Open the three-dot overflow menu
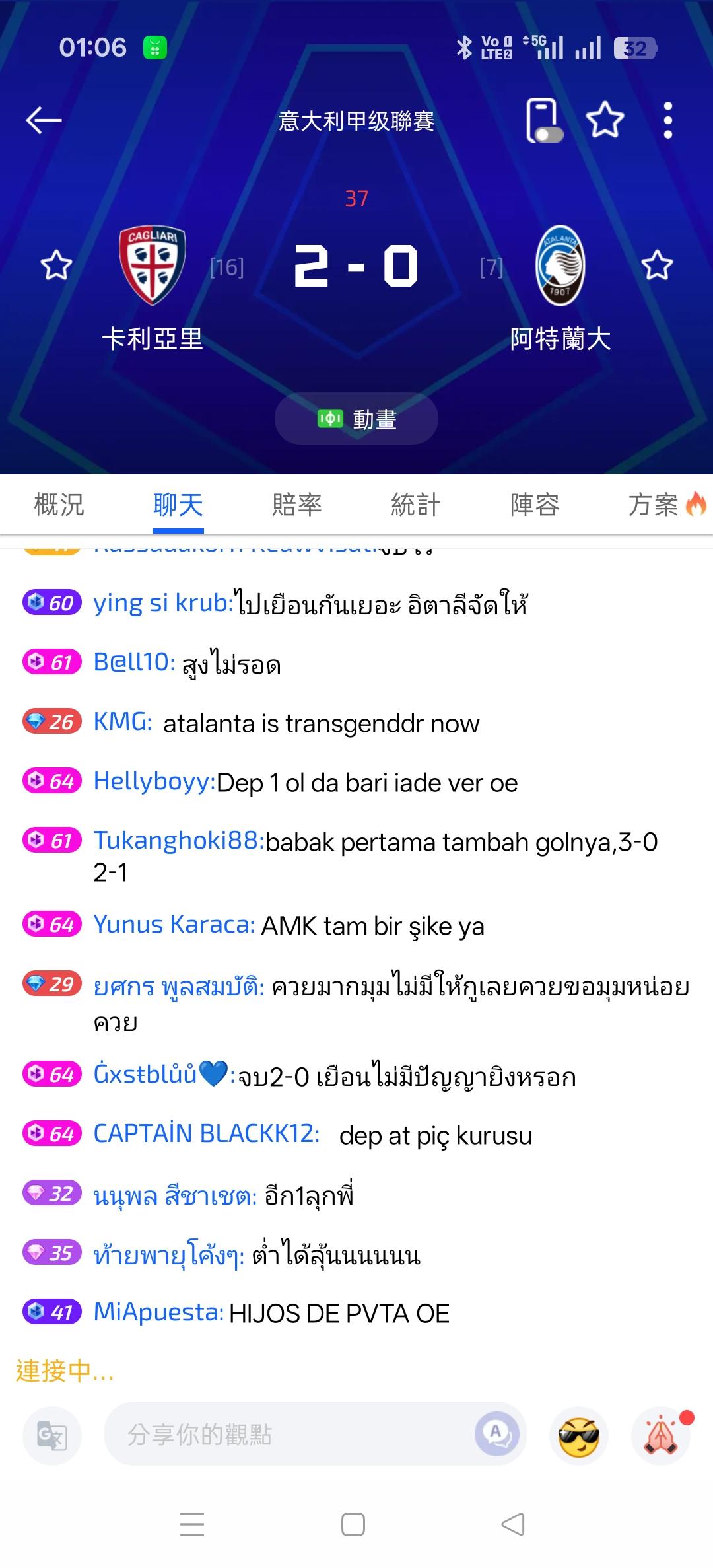 (x=667, y=120)
